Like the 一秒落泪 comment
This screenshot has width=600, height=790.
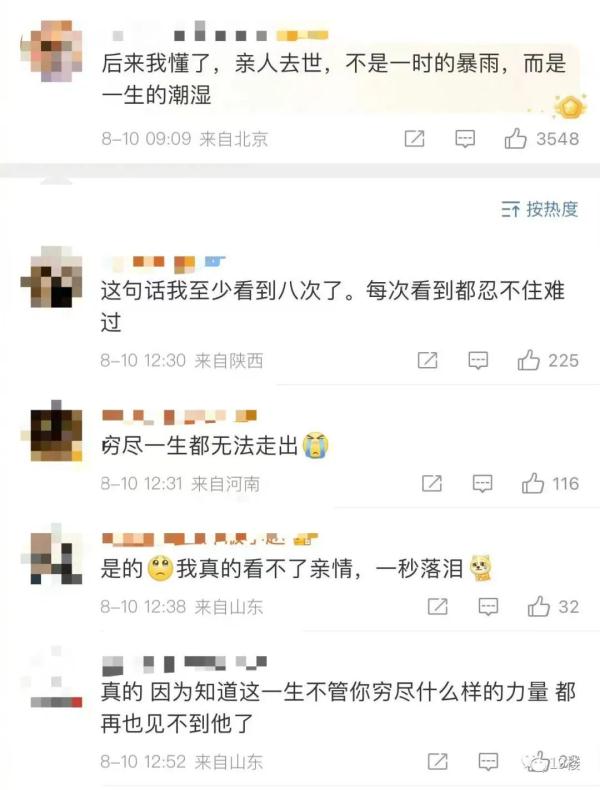click(539, 606)
